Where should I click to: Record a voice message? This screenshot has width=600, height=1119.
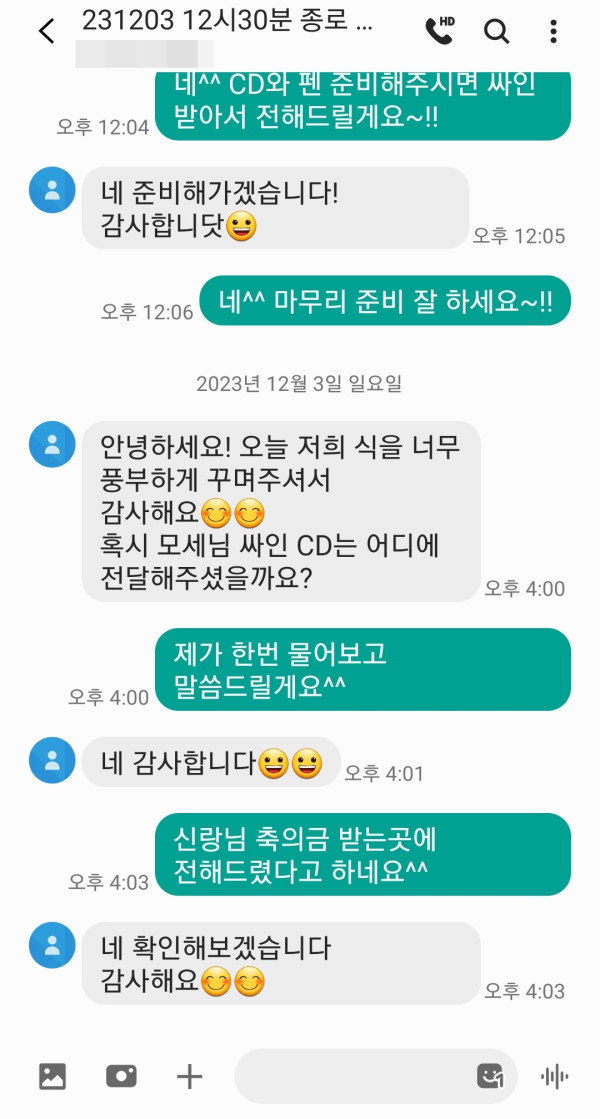pos(555,1076)
